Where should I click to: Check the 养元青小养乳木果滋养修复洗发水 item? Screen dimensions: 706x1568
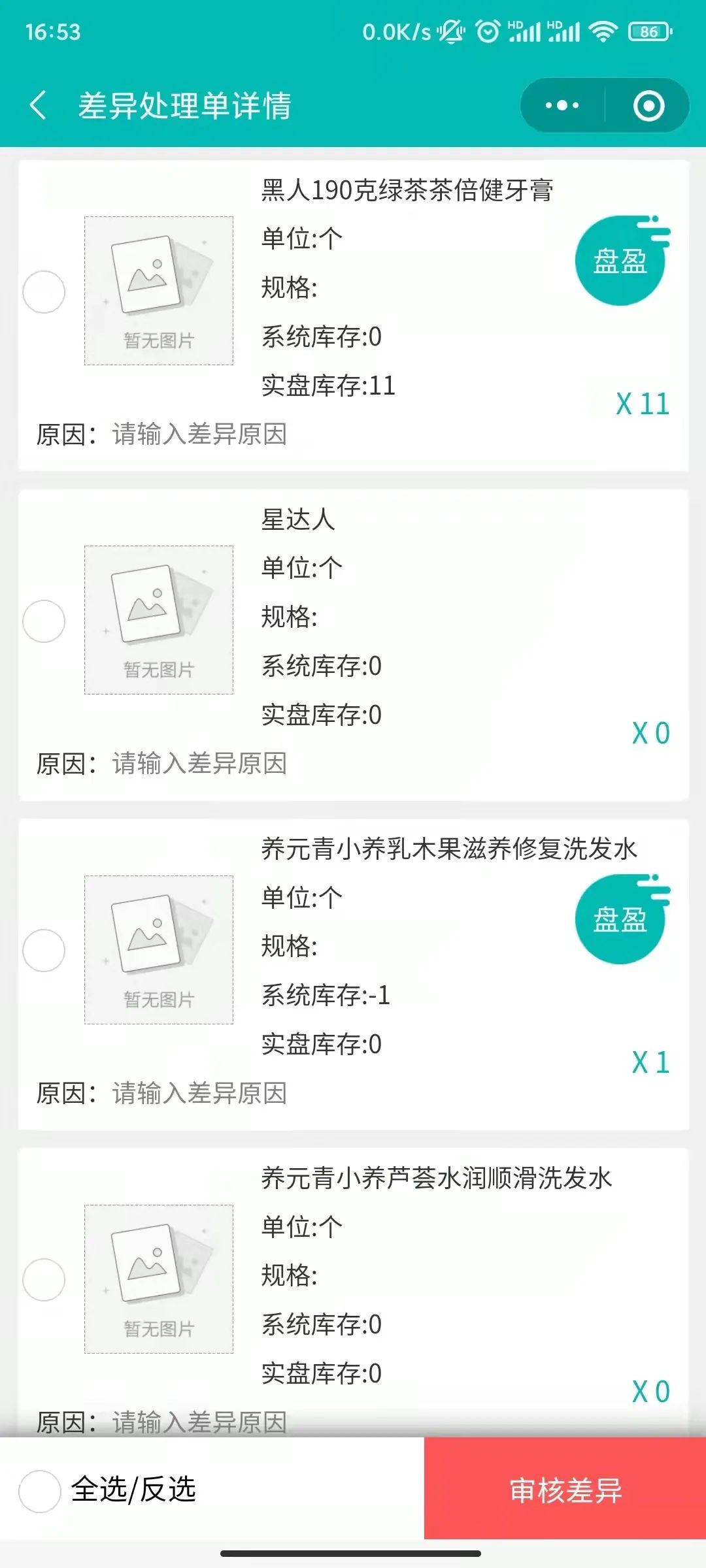44,950
